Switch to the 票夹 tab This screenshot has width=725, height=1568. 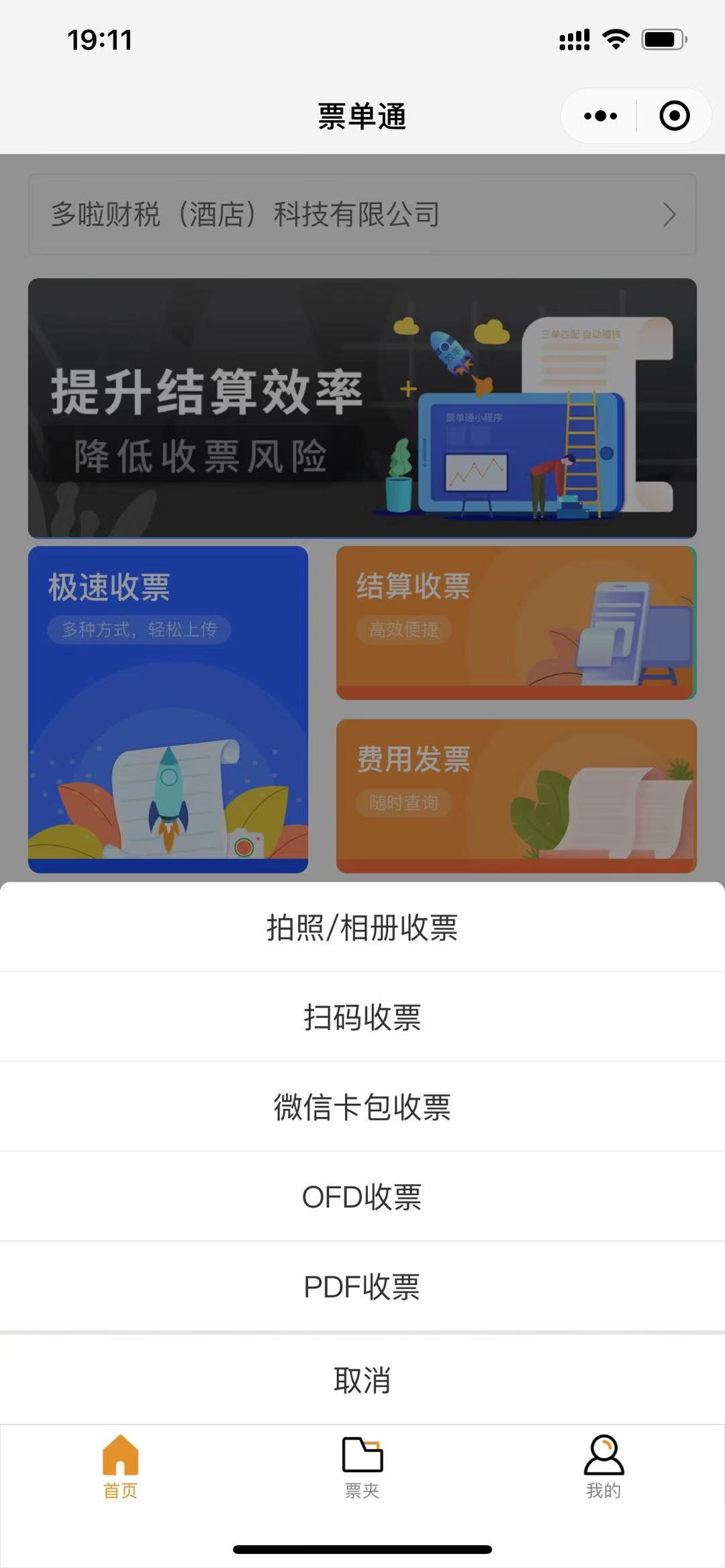point(362,1467)
